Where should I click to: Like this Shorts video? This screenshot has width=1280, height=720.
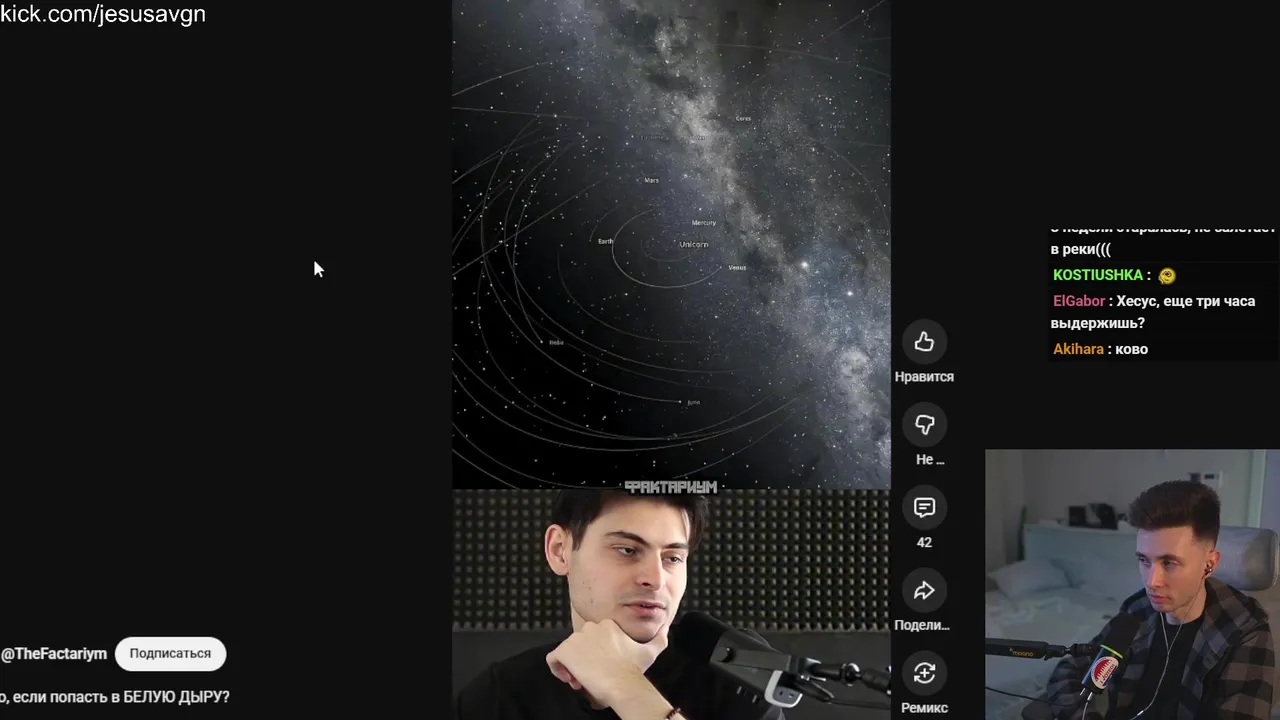pyautogui.click(x=924, y=343)
